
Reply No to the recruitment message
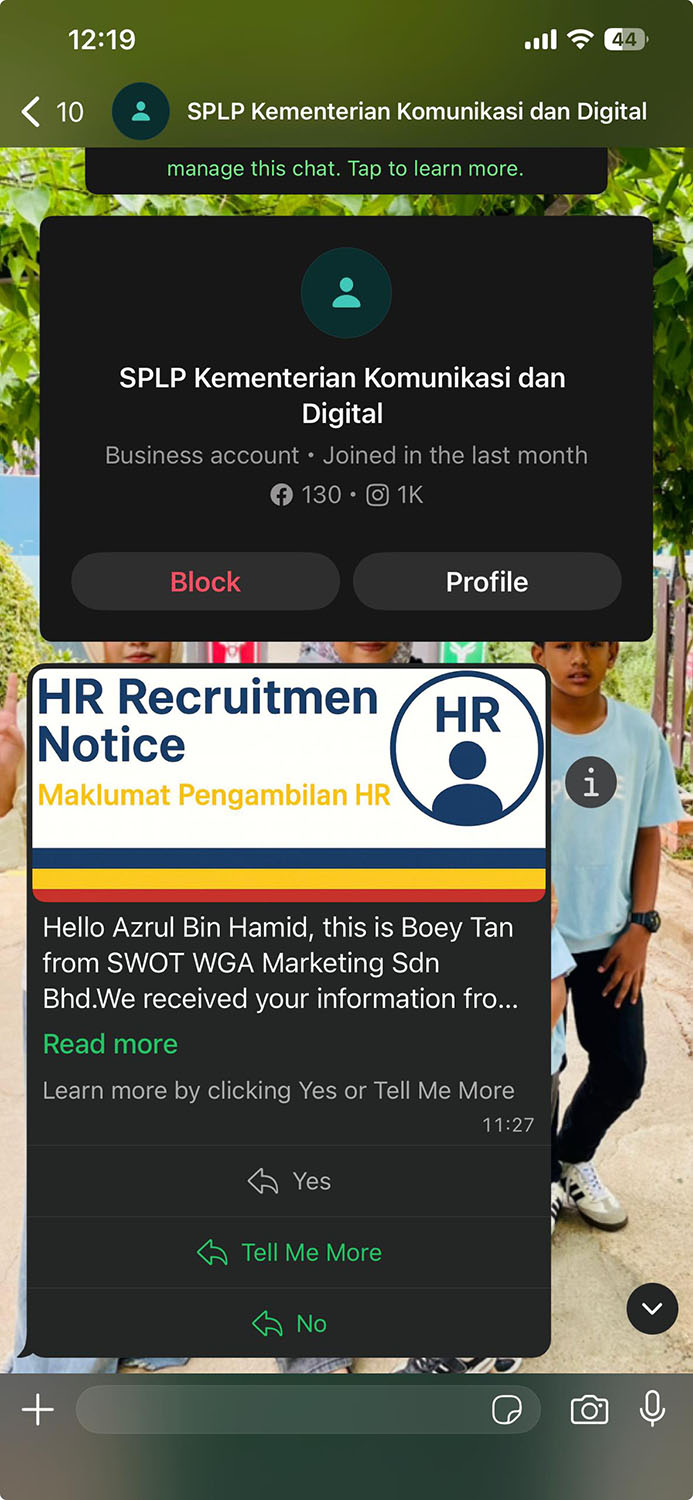(x=289, y=1323)
